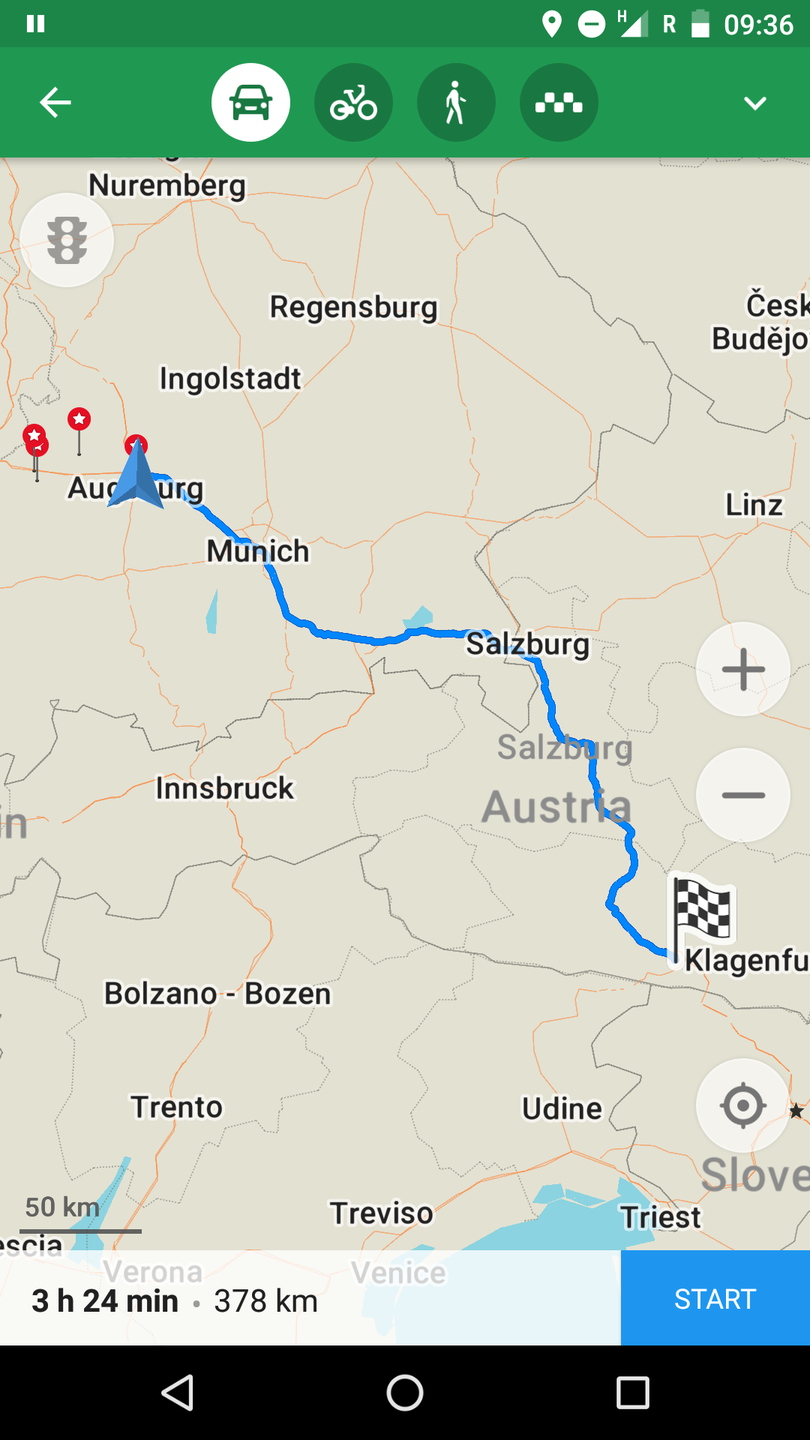
Task: Zoom out on the map
Action: [x=743, y=795]
